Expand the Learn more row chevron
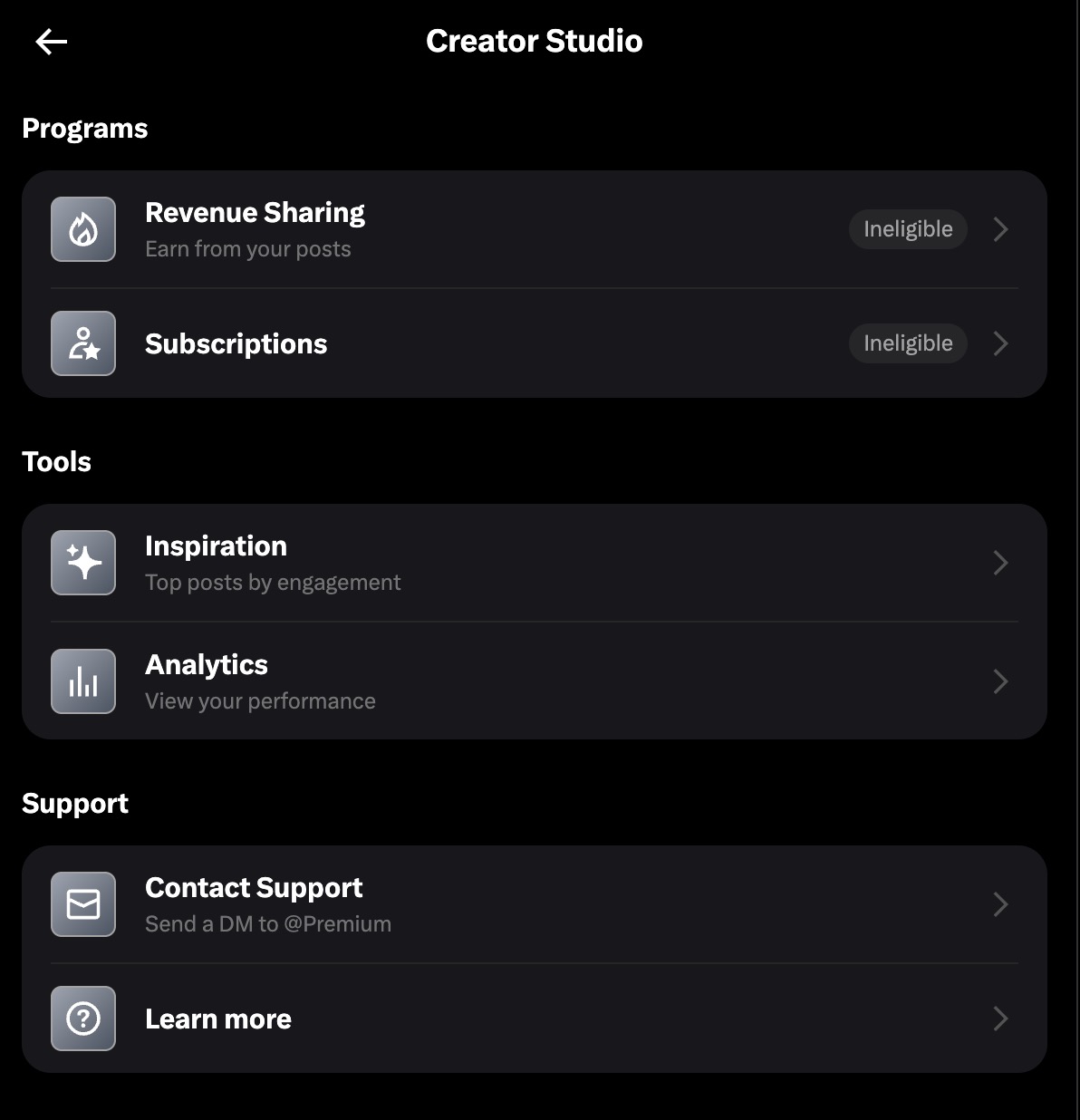 point(1000,1019)
